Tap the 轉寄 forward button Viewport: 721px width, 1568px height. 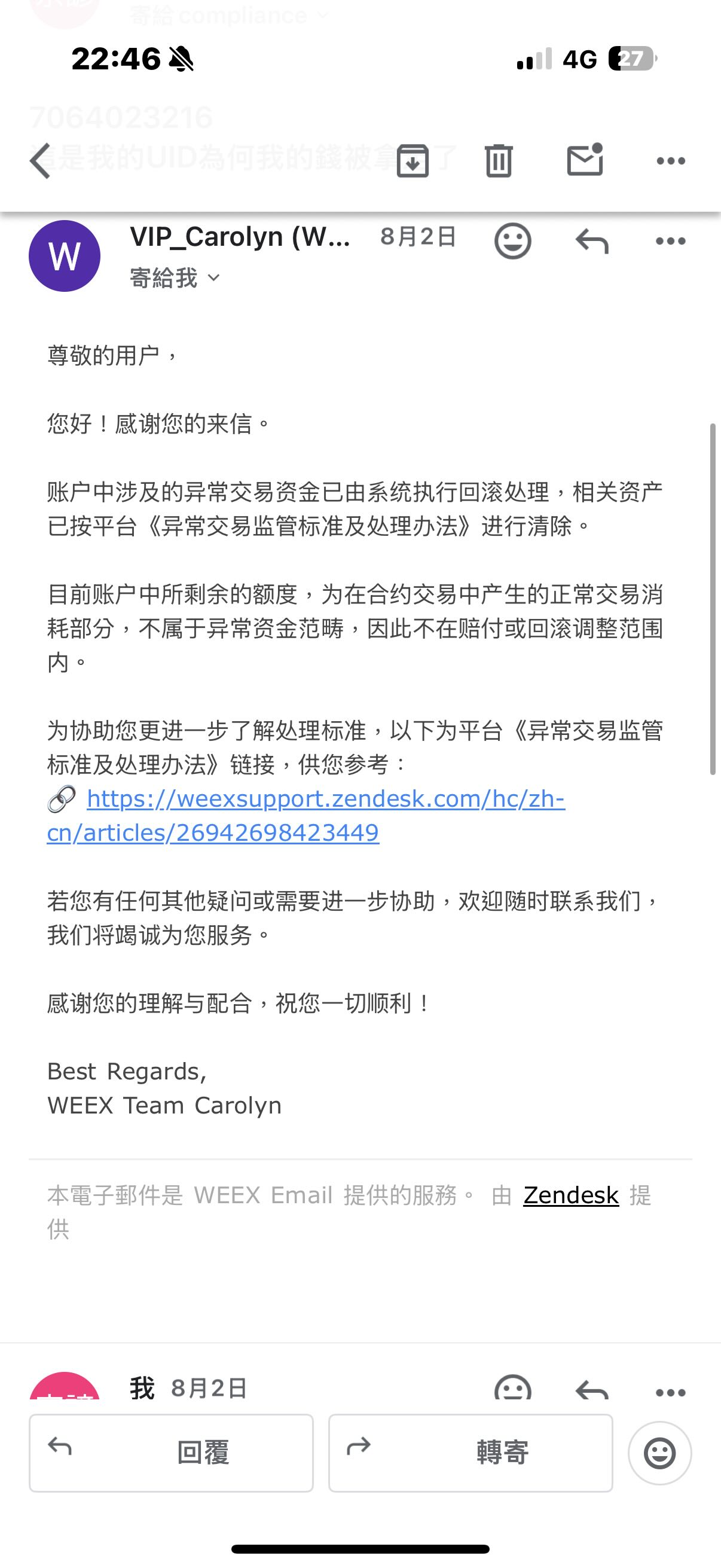point(471,1453)
